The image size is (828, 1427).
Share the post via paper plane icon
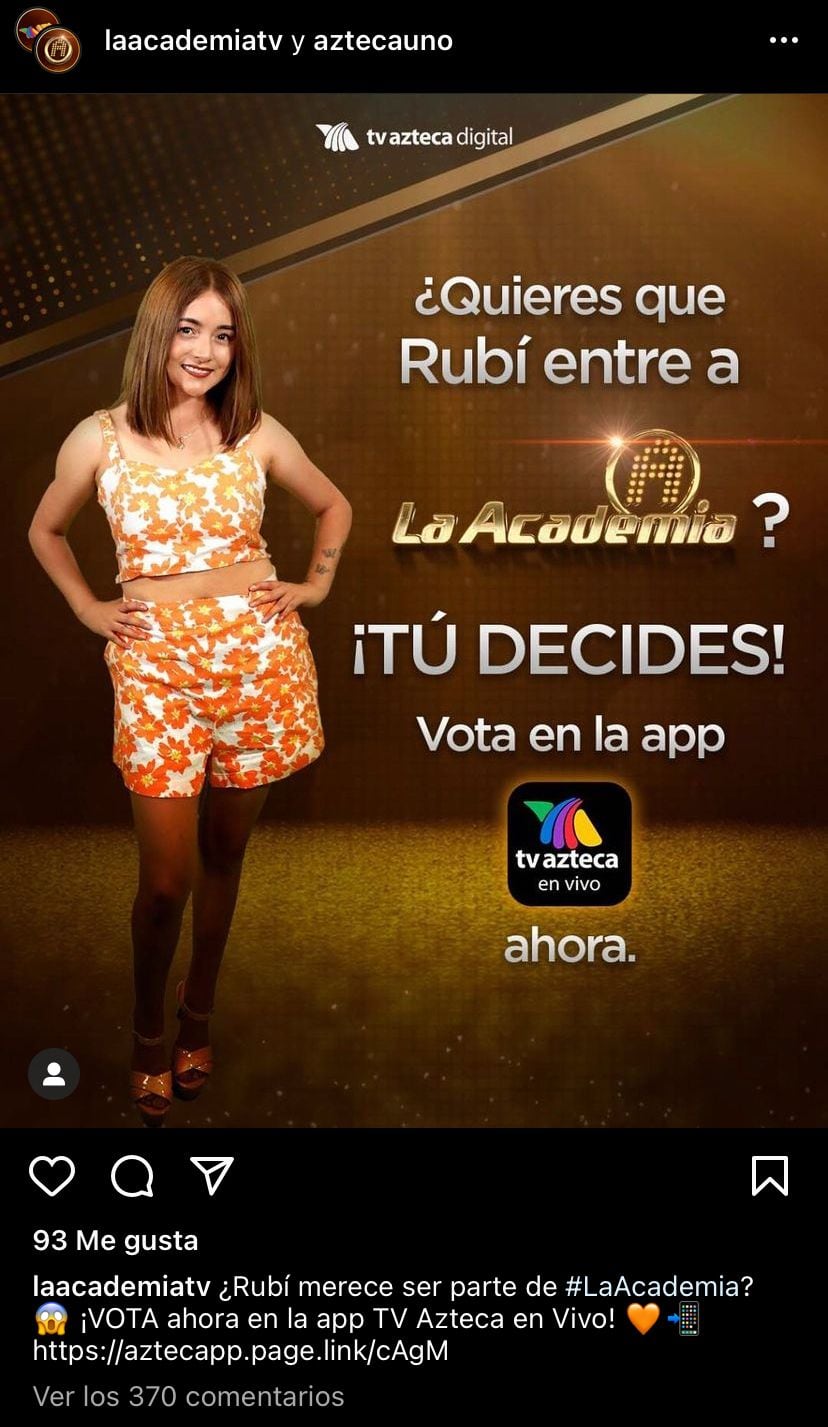[211, 1176]
